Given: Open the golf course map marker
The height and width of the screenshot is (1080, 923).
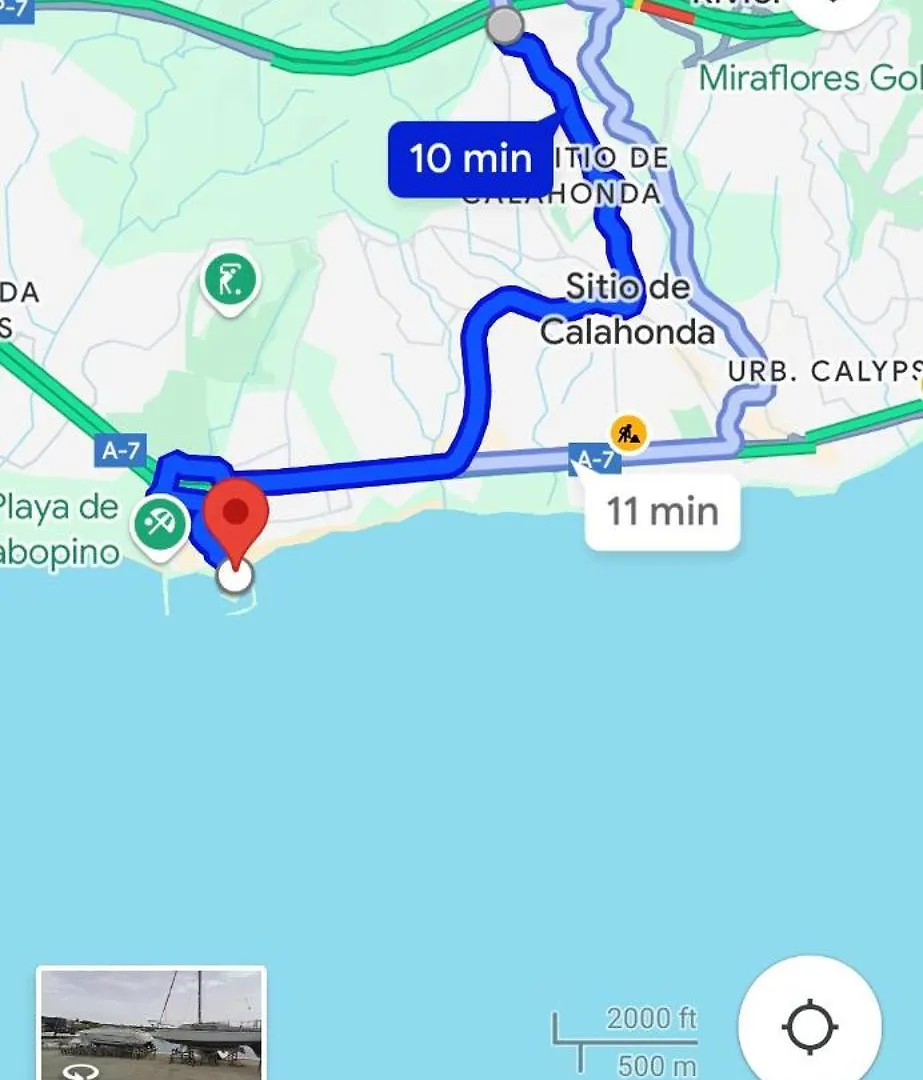Looking at the screenshot, I should [x=231, y=281].
